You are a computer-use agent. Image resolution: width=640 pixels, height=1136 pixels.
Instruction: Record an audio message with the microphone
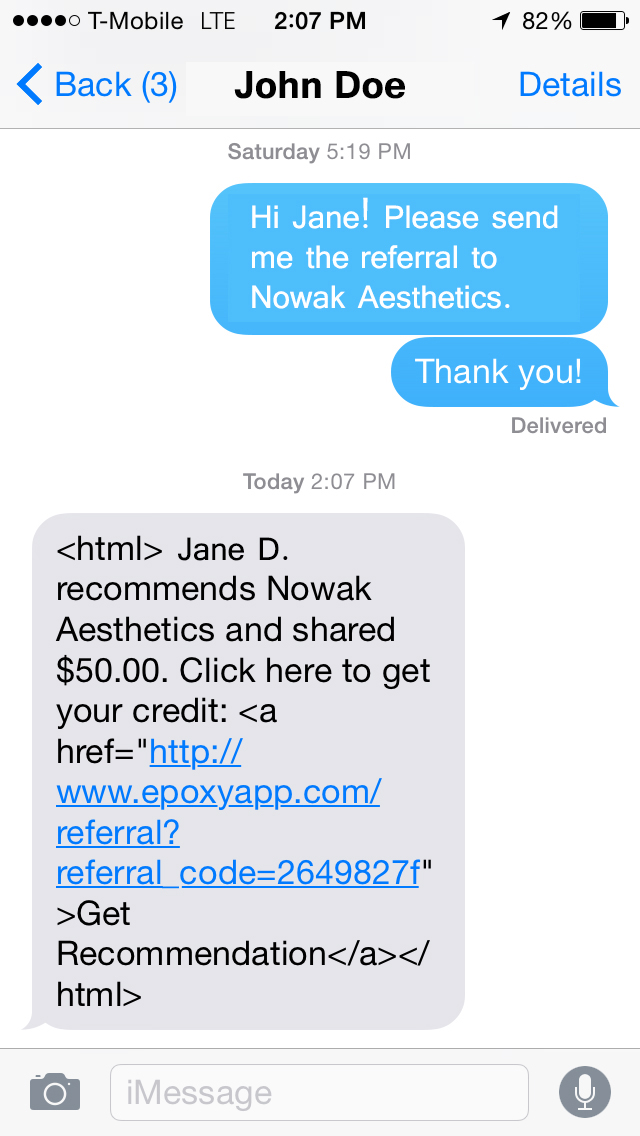pos(584,1091)
